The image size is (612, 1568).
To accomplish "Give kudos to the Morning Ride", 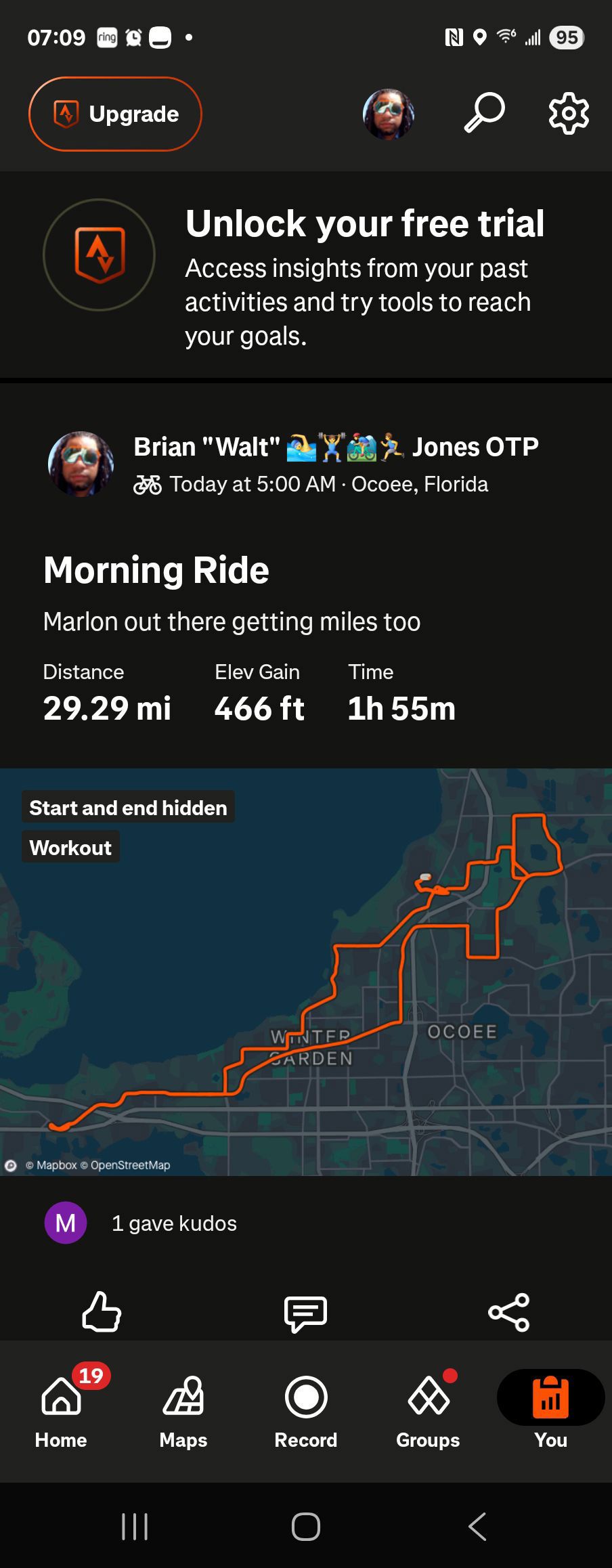I will point(102,1312).
